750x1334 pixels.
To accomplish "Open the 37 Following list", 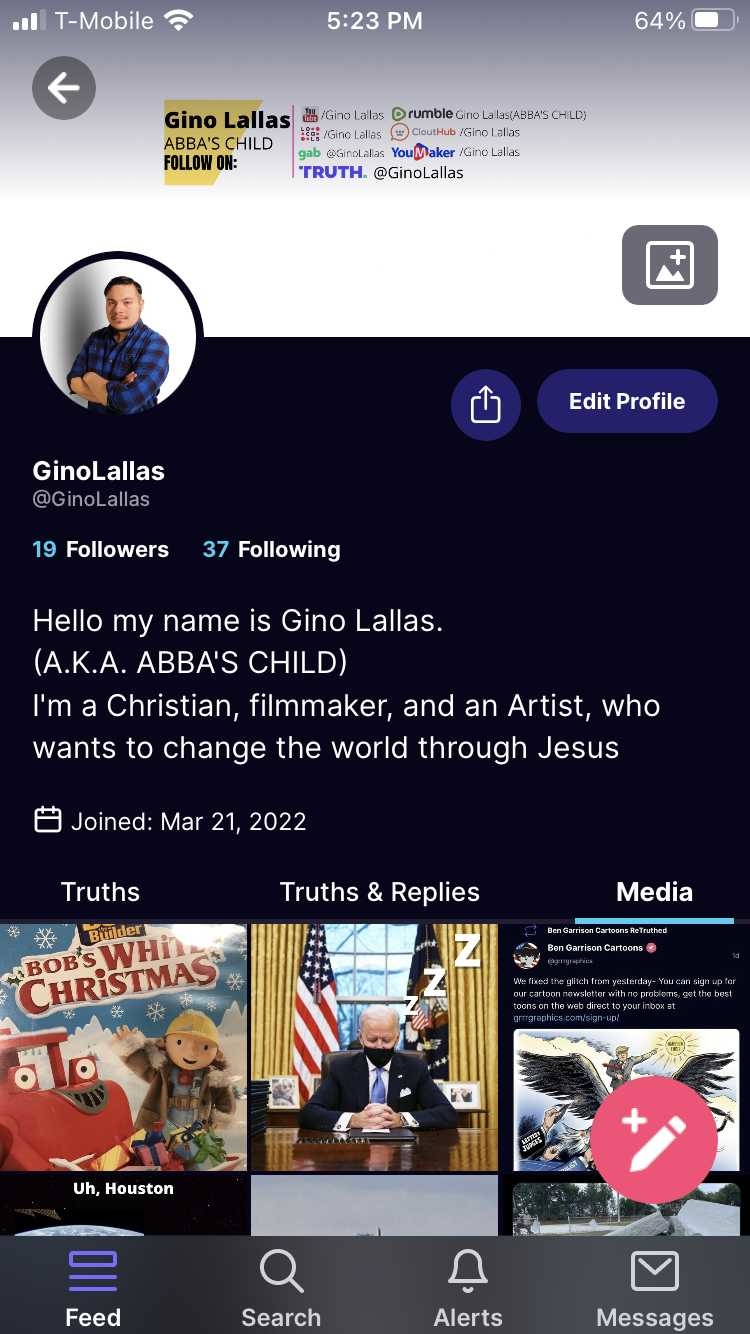I will (272, 549).
